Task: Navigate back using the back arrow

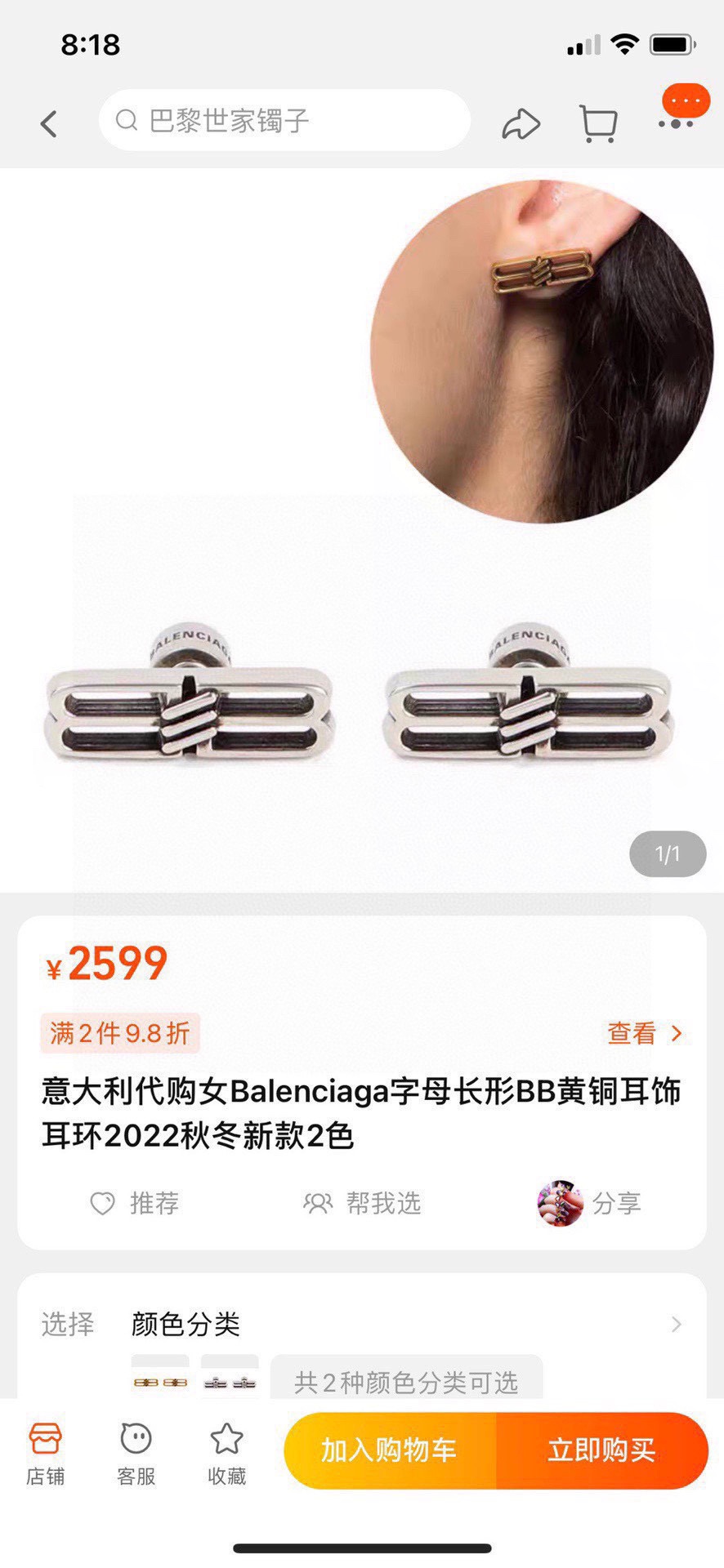Action: tap(48, 122)
